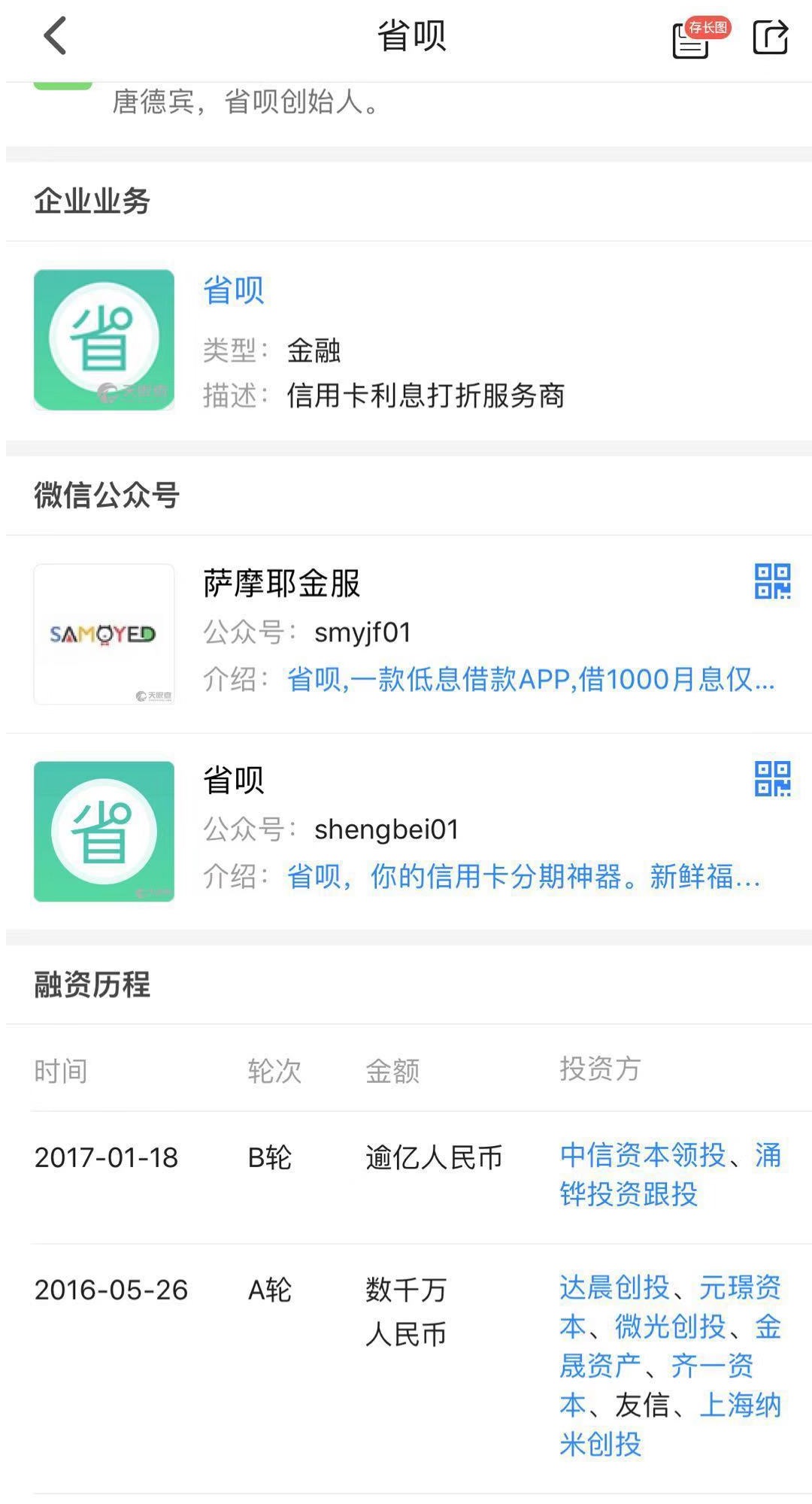
Task: Tap the 省呗 WeChat account avatar
Action: point(104,831)
